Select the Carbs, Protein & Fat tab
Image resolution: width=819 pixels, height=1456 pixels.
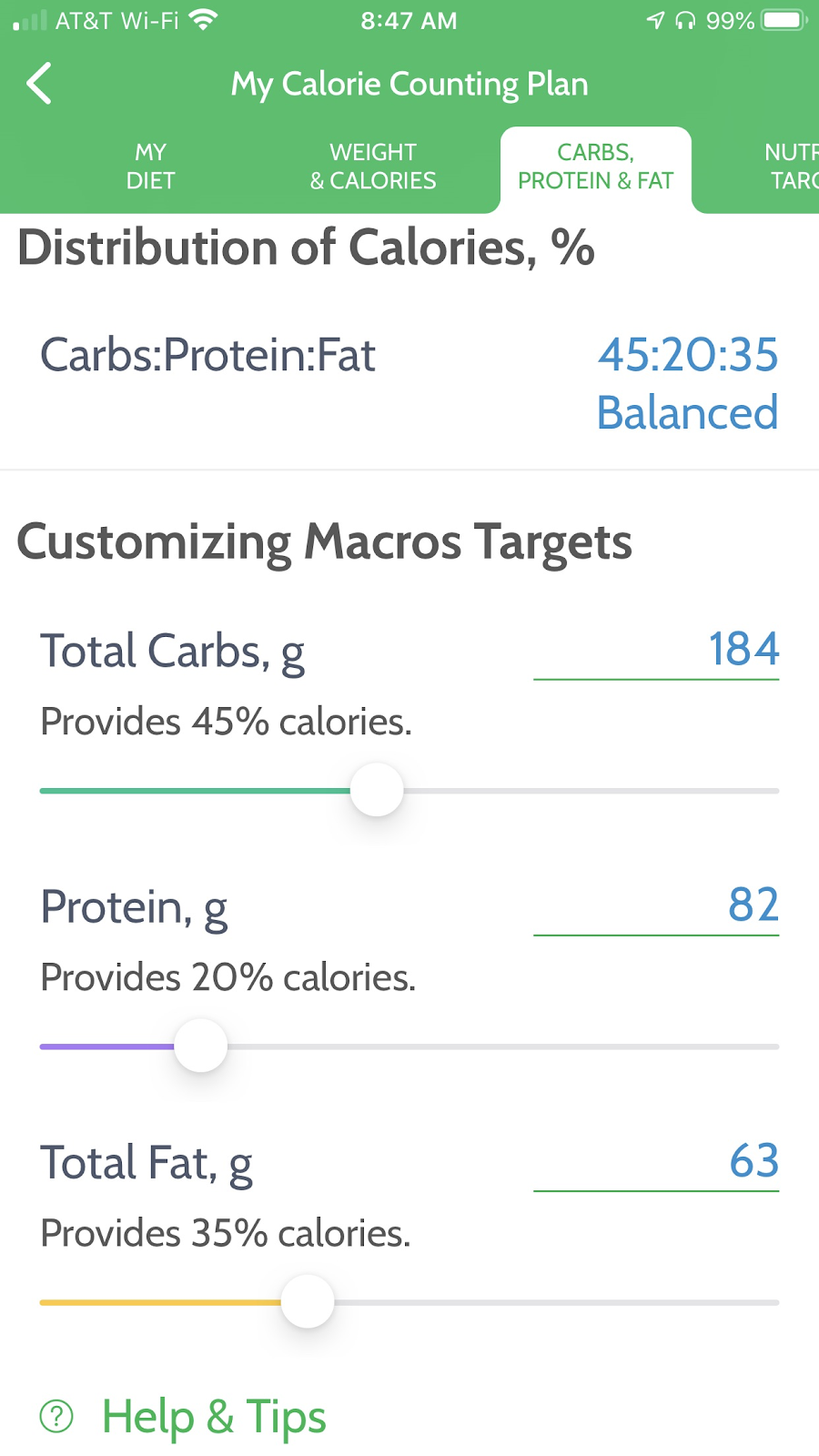(x=596, y=167)
